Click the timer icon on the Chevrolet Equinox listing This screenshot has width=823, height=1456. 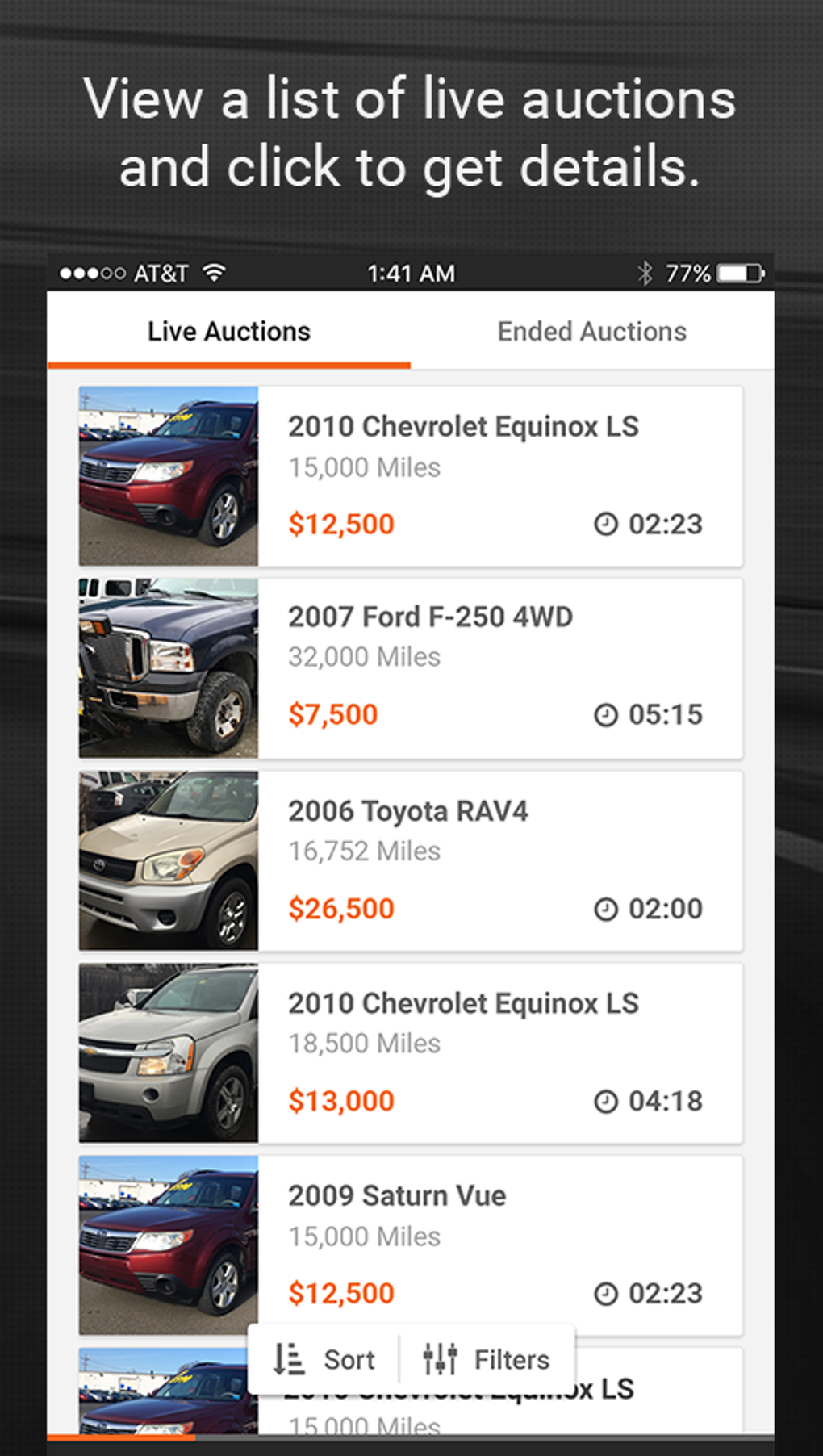(605, 524)
